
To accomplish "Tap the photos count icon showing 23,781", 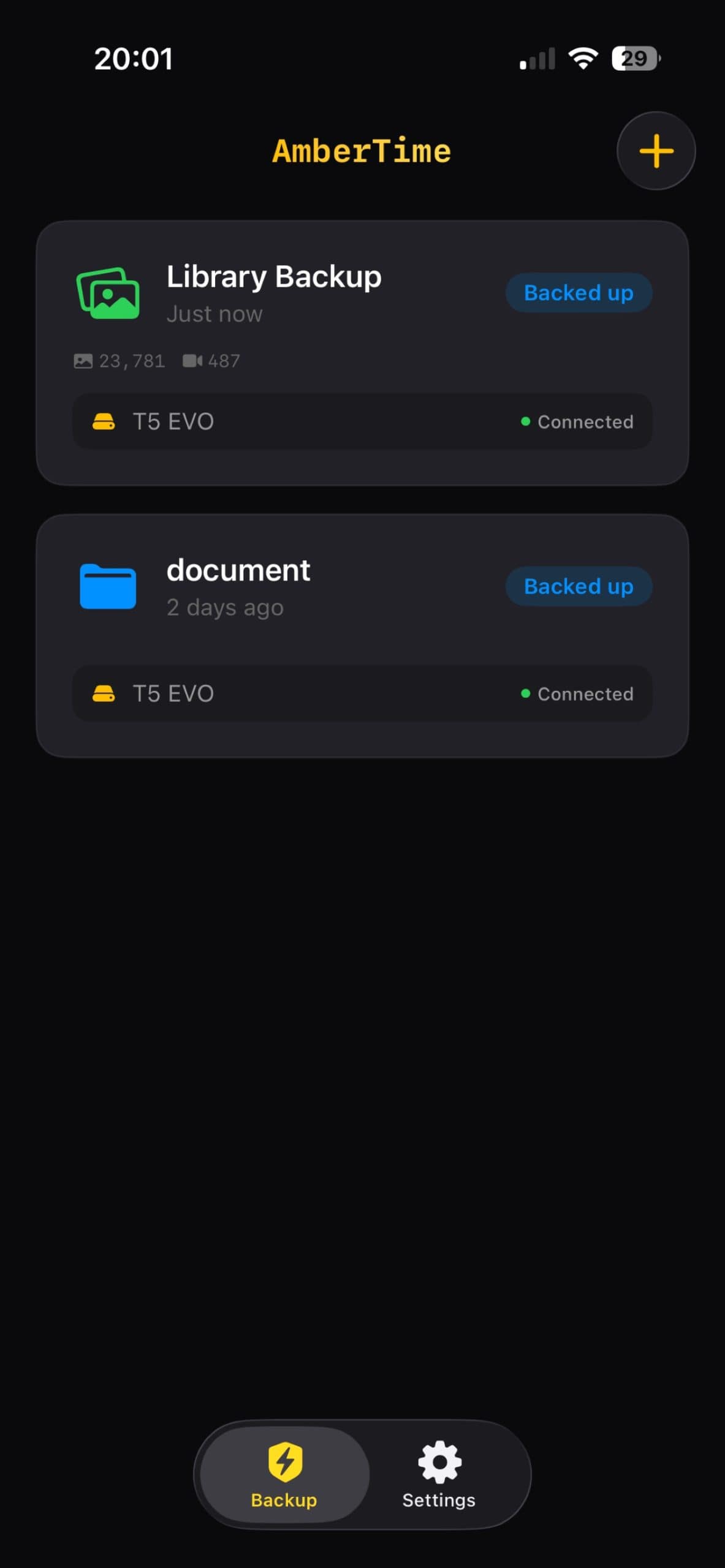I will pos(85,360).
